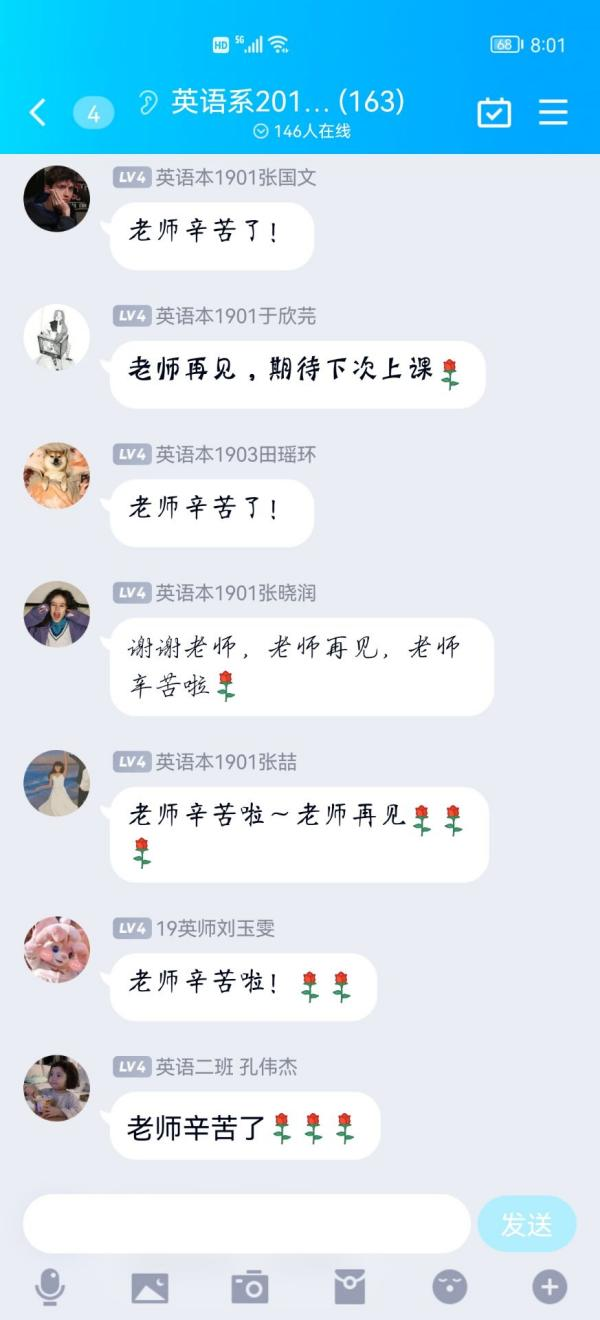
Task: Tap 孔伟杰's profile photo
Action: coord(57,1088)
